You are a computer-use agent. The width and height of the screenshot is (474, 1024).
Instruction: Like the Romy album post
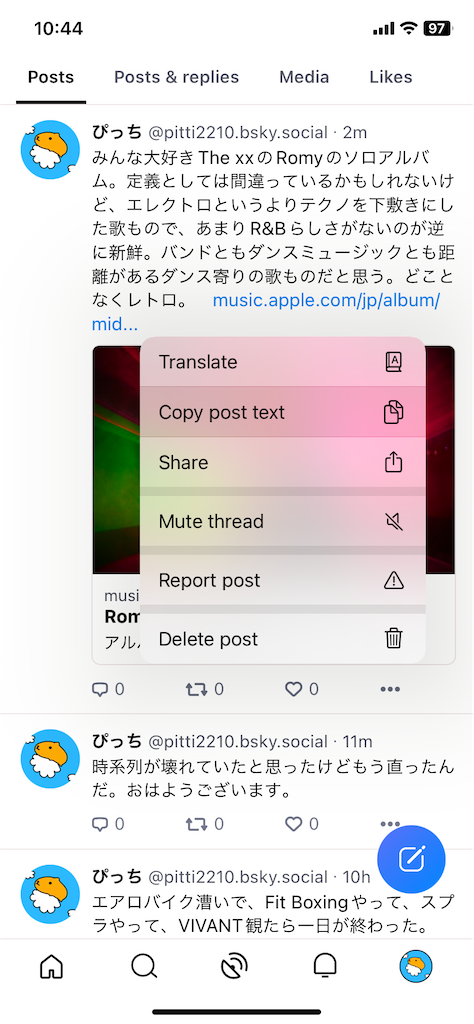point(301,689)
